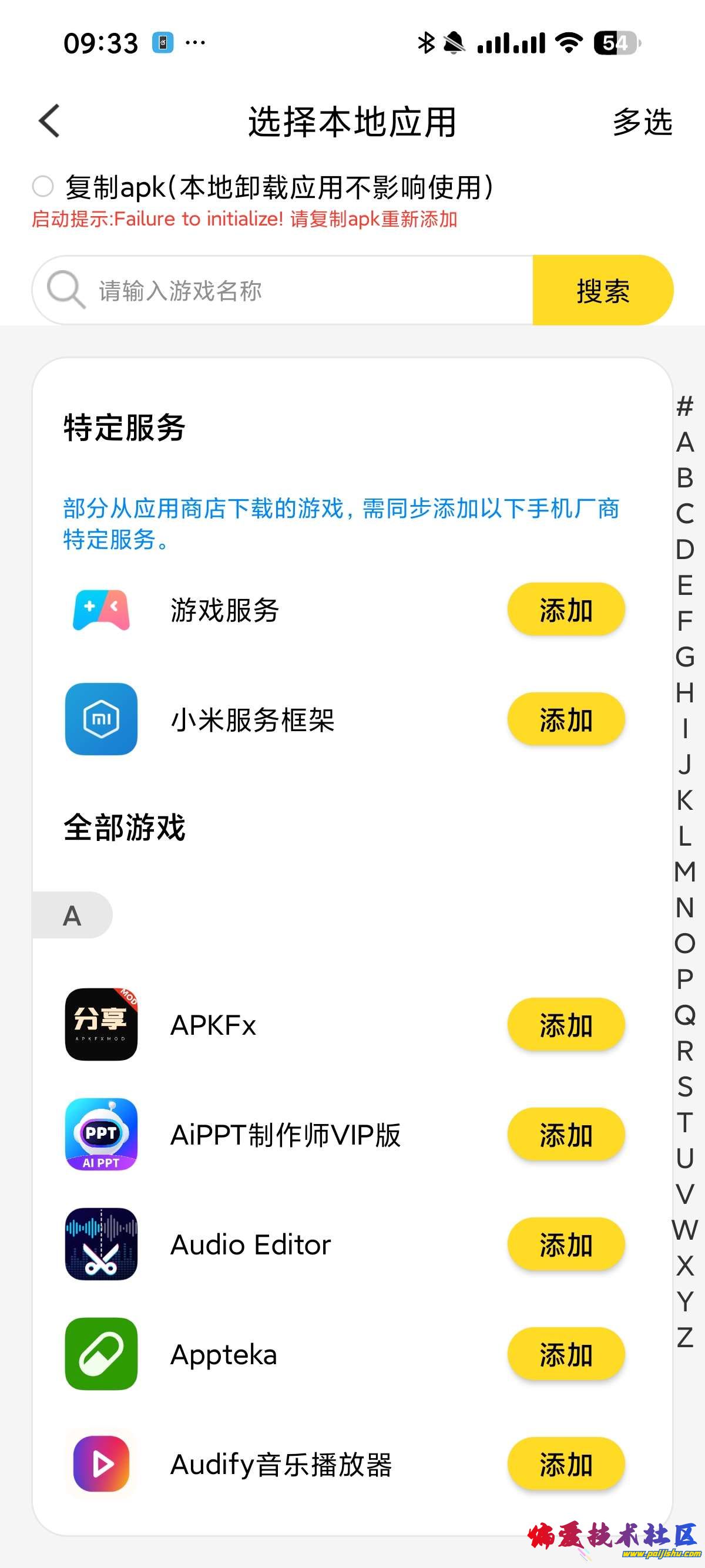Jump to the # section in index
705x1568 pixels.
[685, 406]
